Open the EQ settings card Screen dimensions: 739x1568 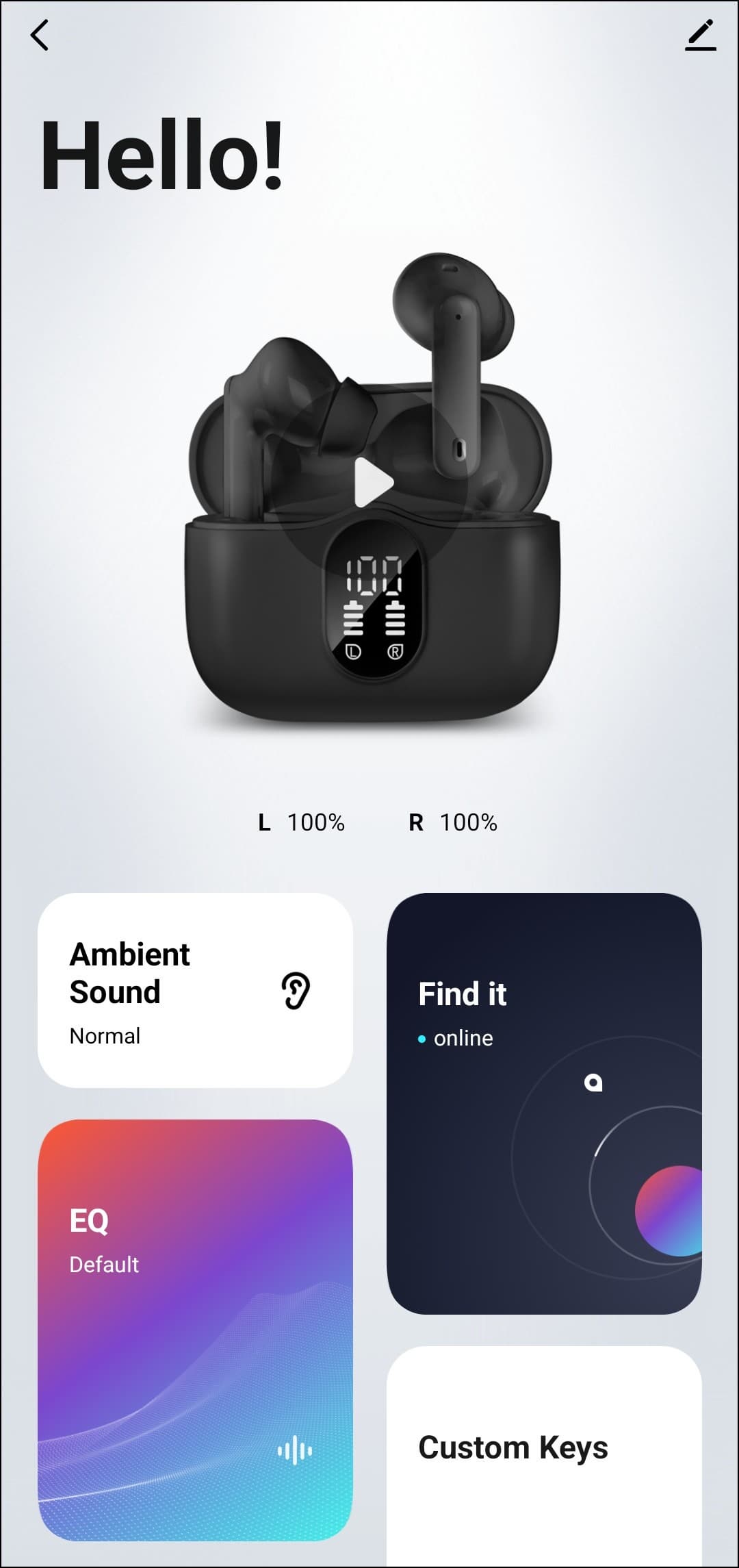click(x=195, y=1330)
